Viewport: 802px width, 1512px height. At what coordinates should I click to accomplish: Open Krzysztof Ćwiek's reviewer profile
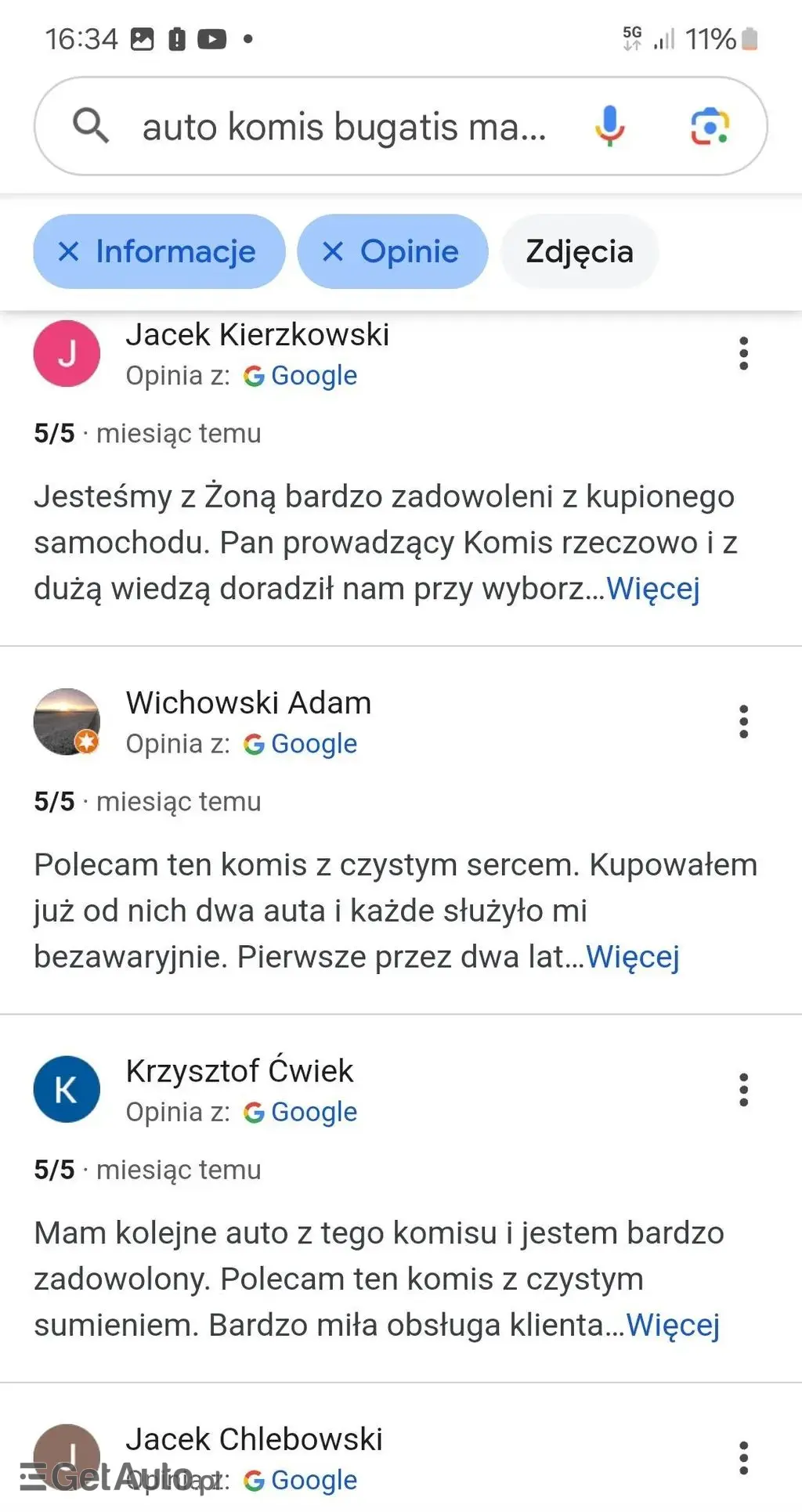pos(239,1070)
